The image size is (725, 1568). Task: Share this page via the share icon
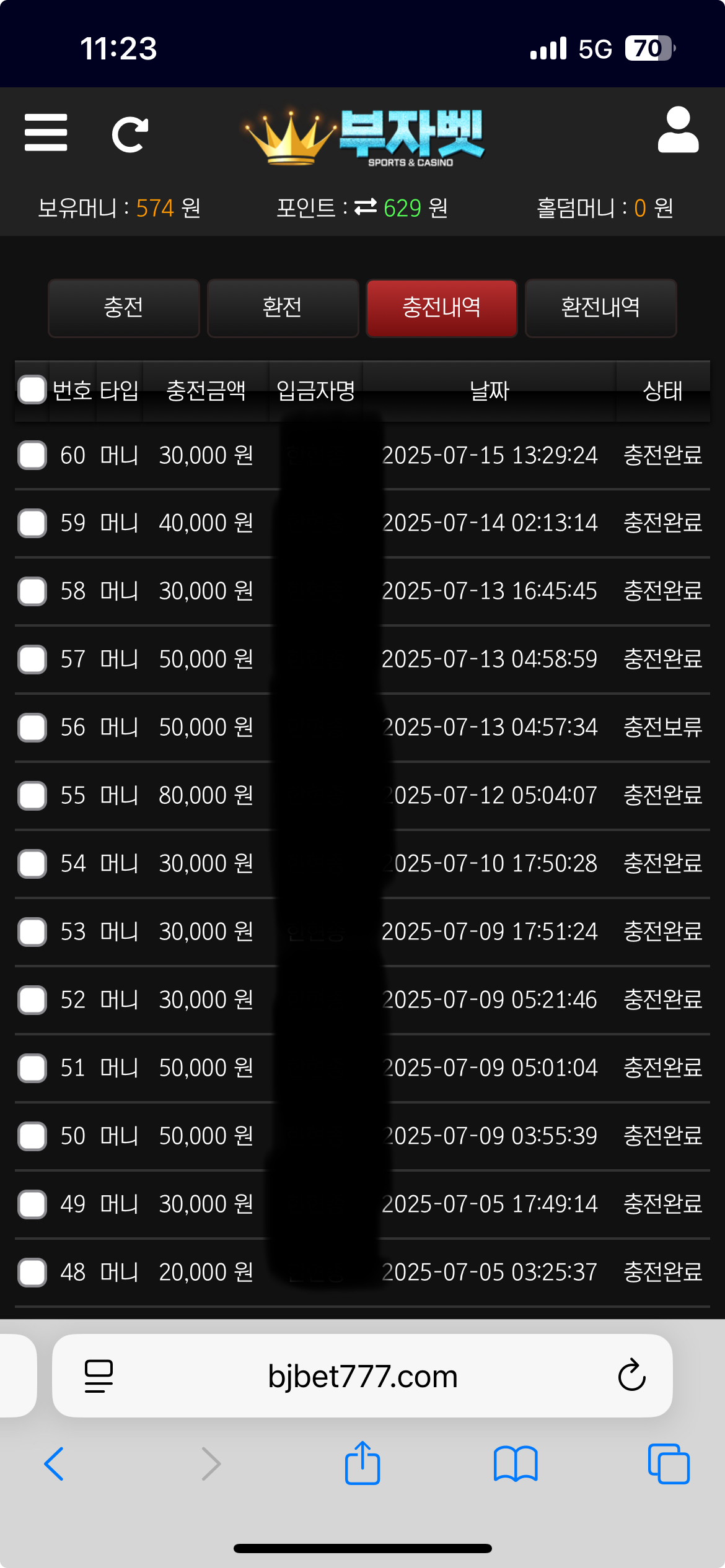pyautogui.click(x=362, y=1462)
